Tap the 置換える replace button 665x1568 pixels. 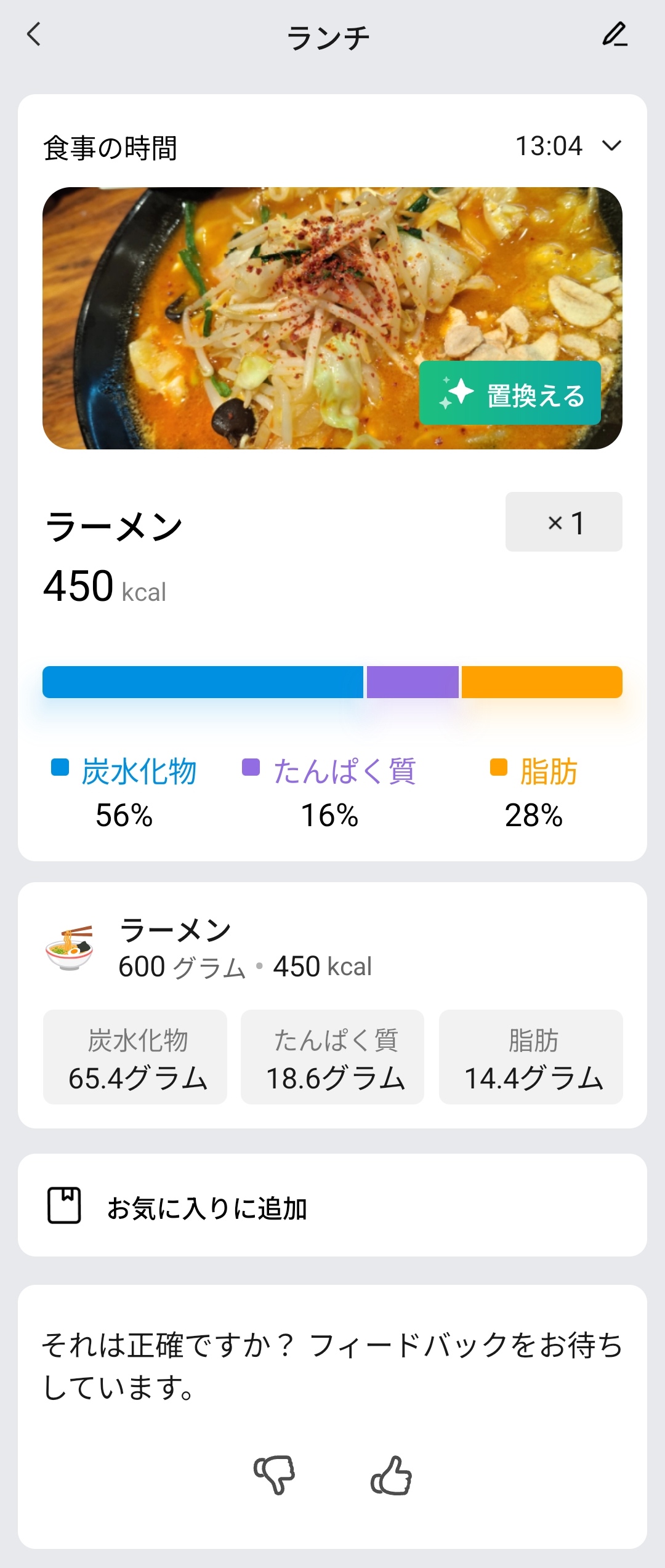coord(510,393)
